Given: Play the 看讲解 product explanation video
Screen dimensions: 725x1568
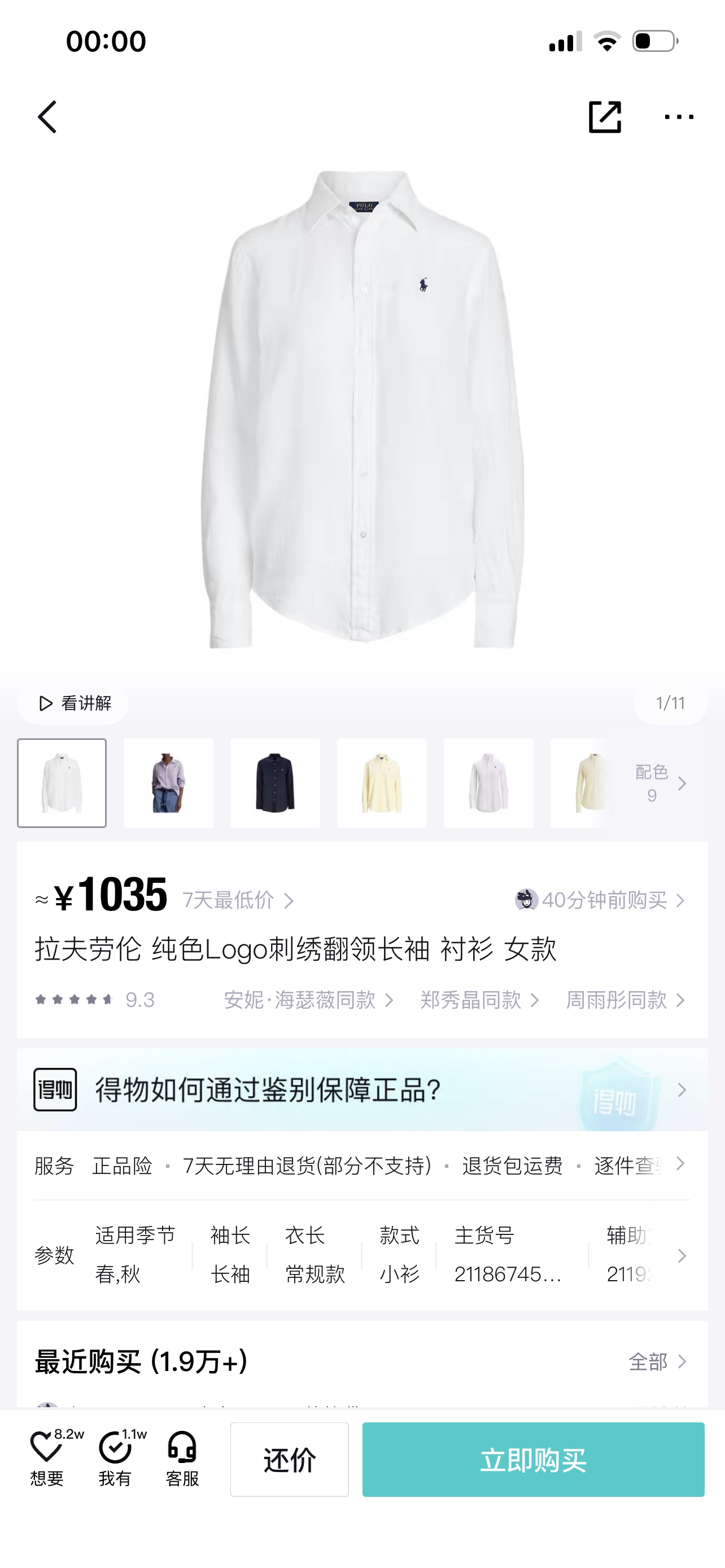Looking at the screenshot, I should 73,703.
